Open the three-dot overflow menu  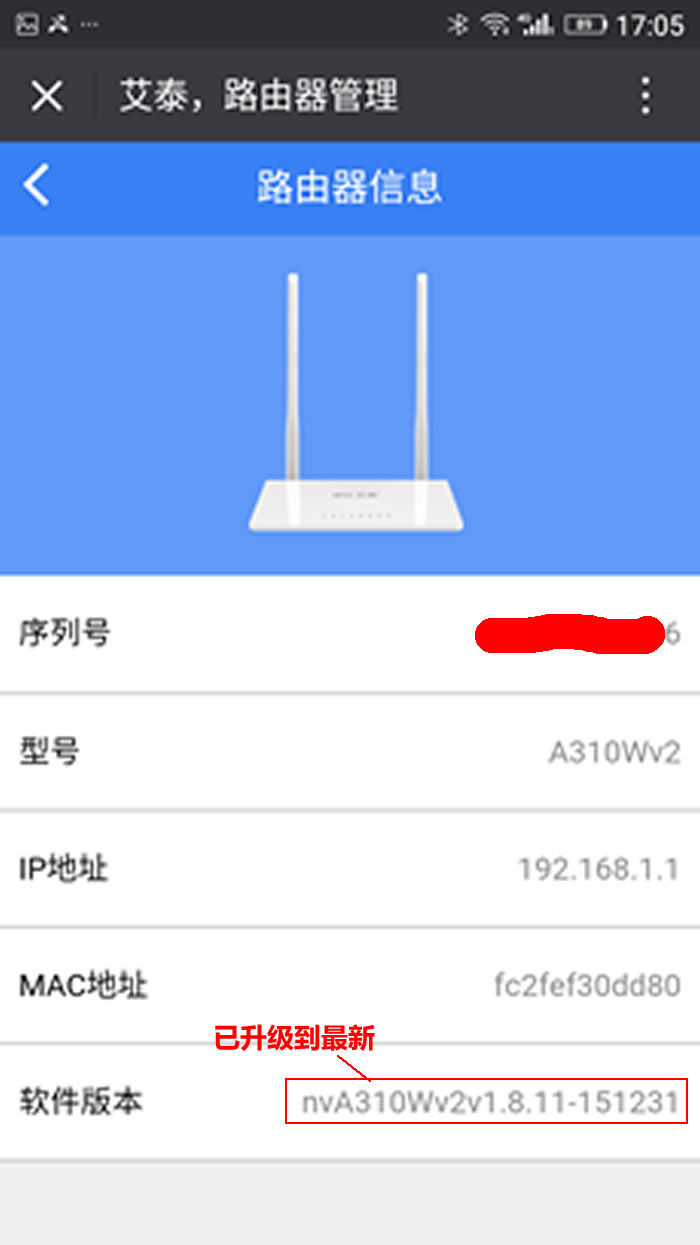(646, 96)
